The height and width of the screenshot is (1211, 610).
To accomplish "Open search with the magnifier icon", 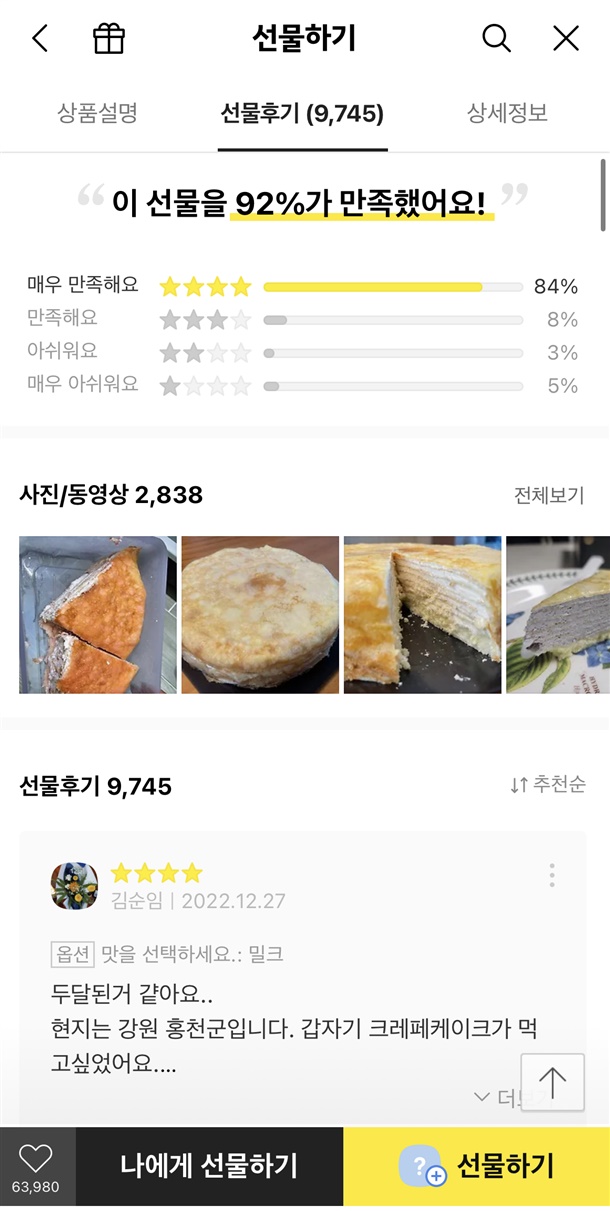I will tap(496, 39).
